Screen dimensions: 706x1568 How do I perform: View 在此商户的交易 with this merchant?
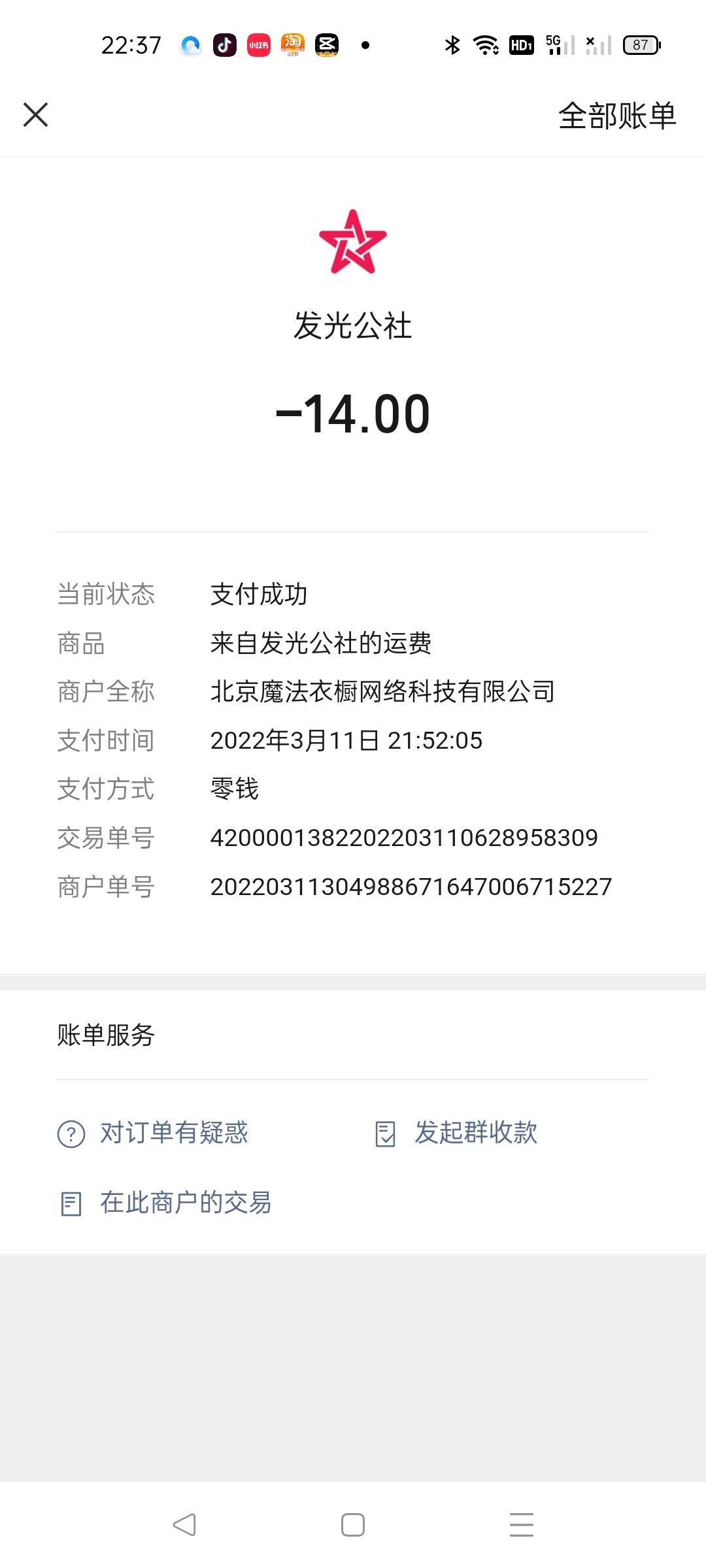(165, 1203)
